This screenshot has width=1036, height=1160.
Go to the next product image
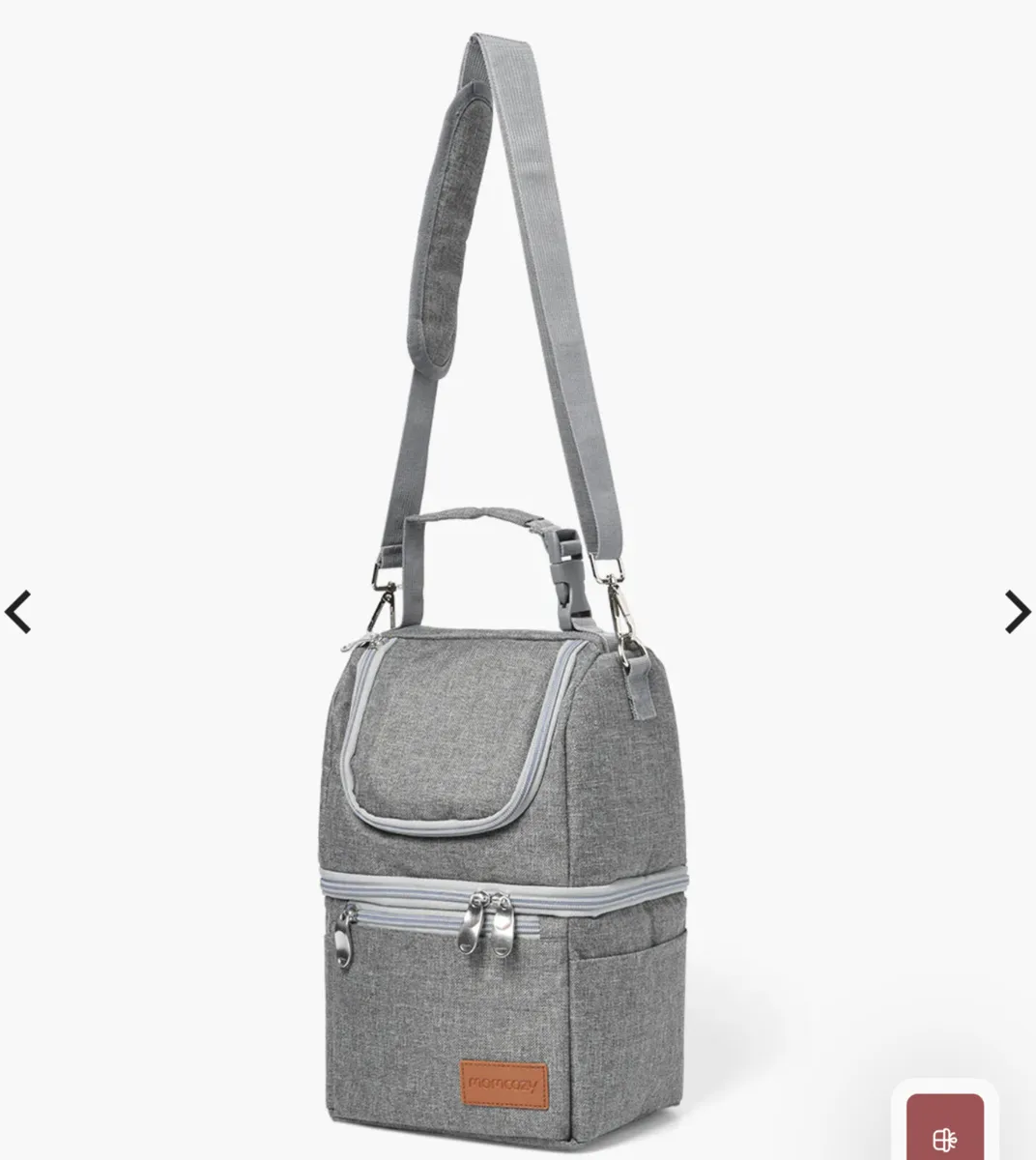[x=1016, y=612]
